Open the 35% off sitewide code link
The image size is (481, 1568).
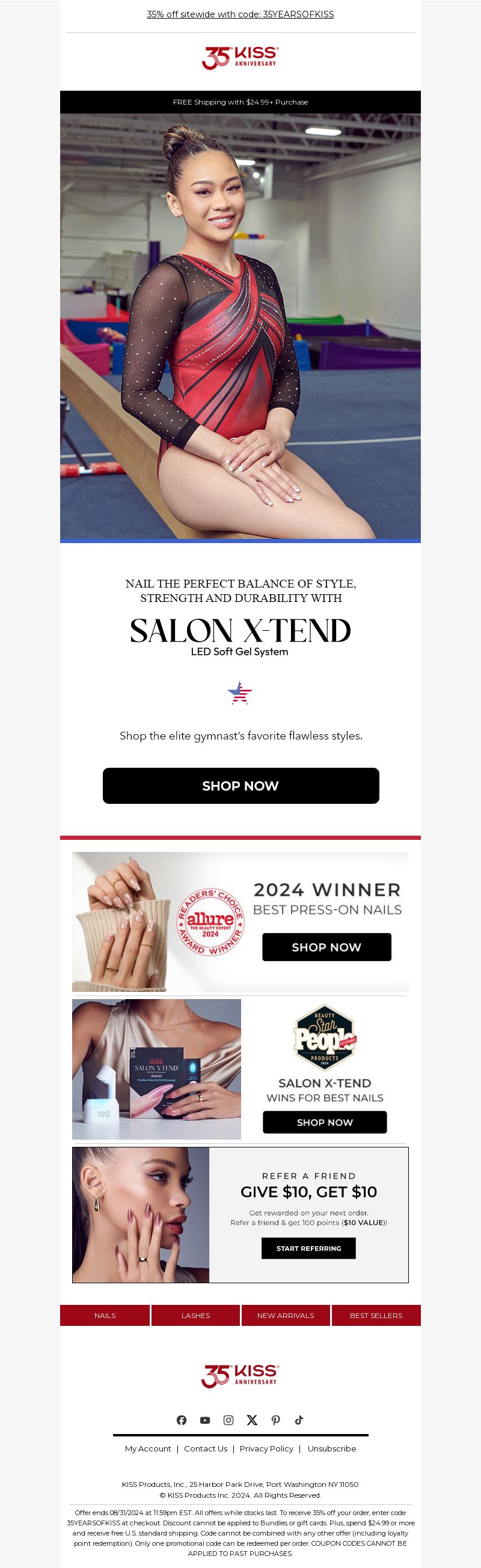[240, 14]
